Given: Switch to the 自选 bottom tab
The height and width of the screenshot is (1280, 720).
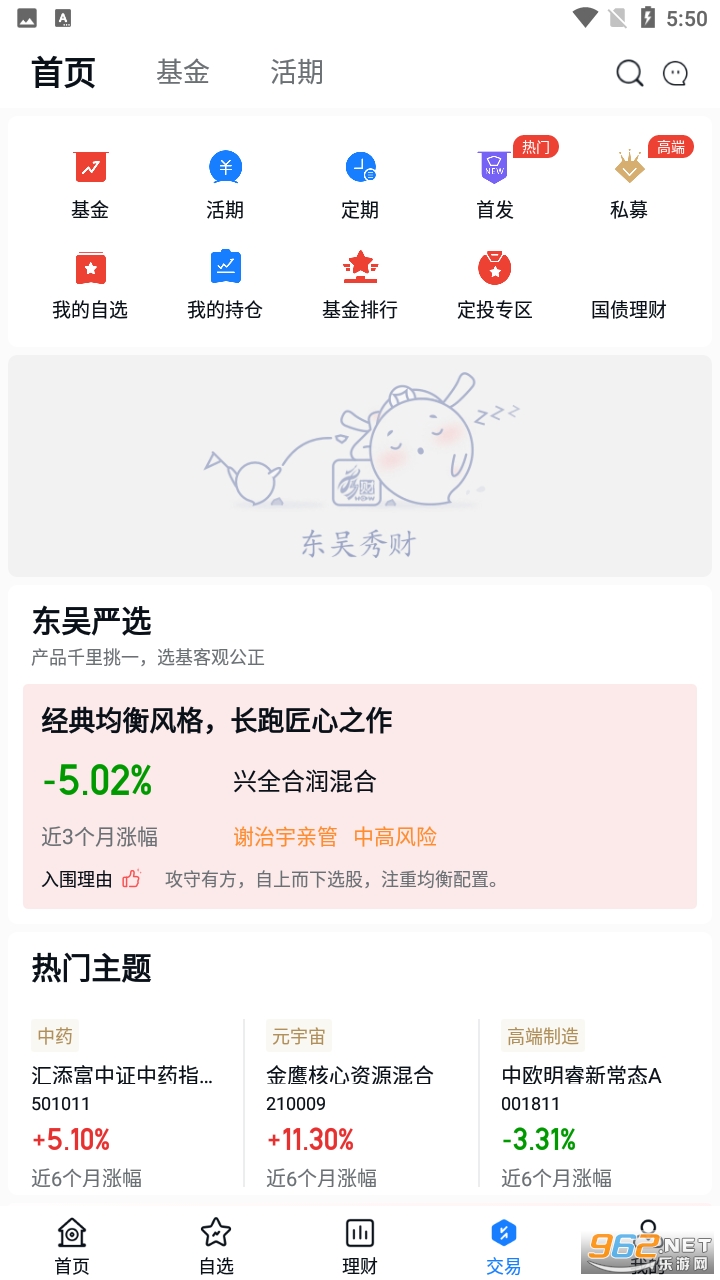Looking at the screenshot, I should [216, 1245].
